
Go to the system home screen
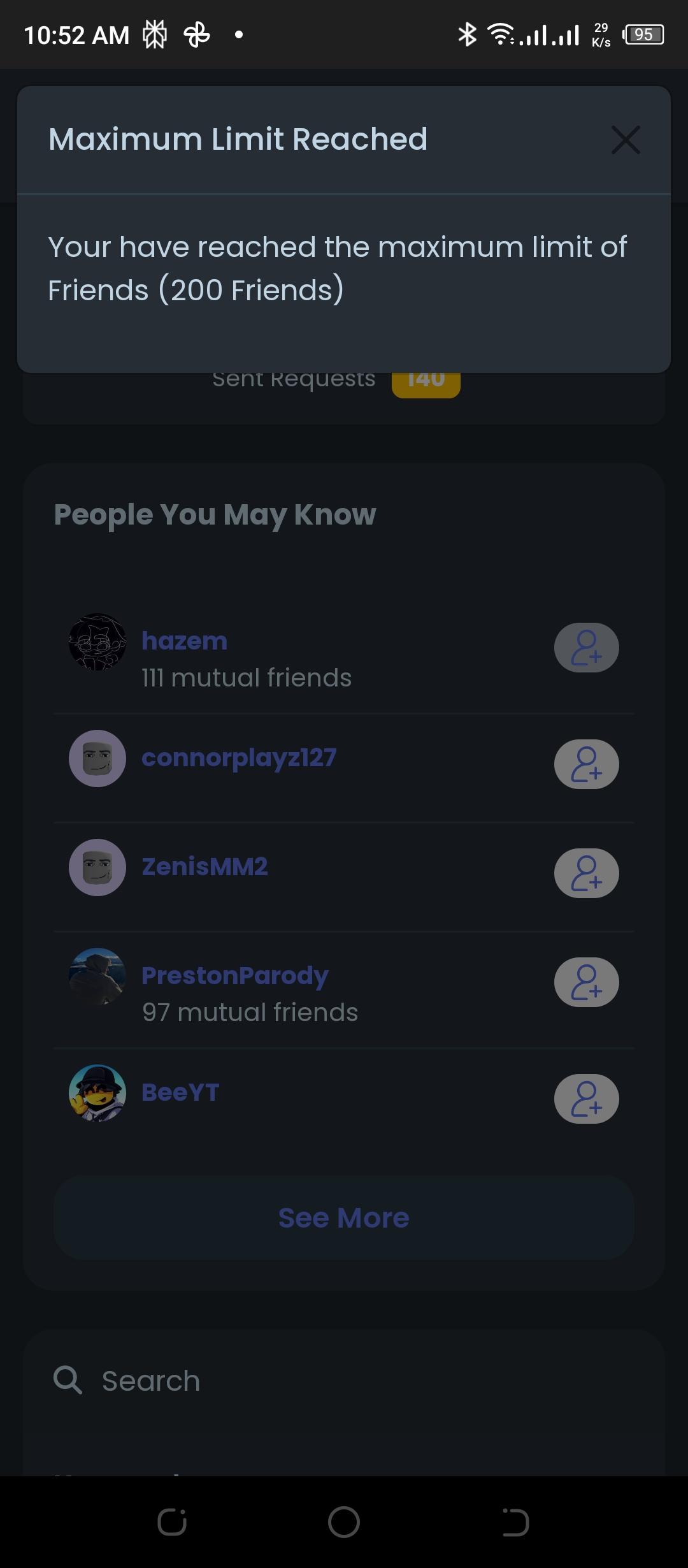tap(344, 1523)
